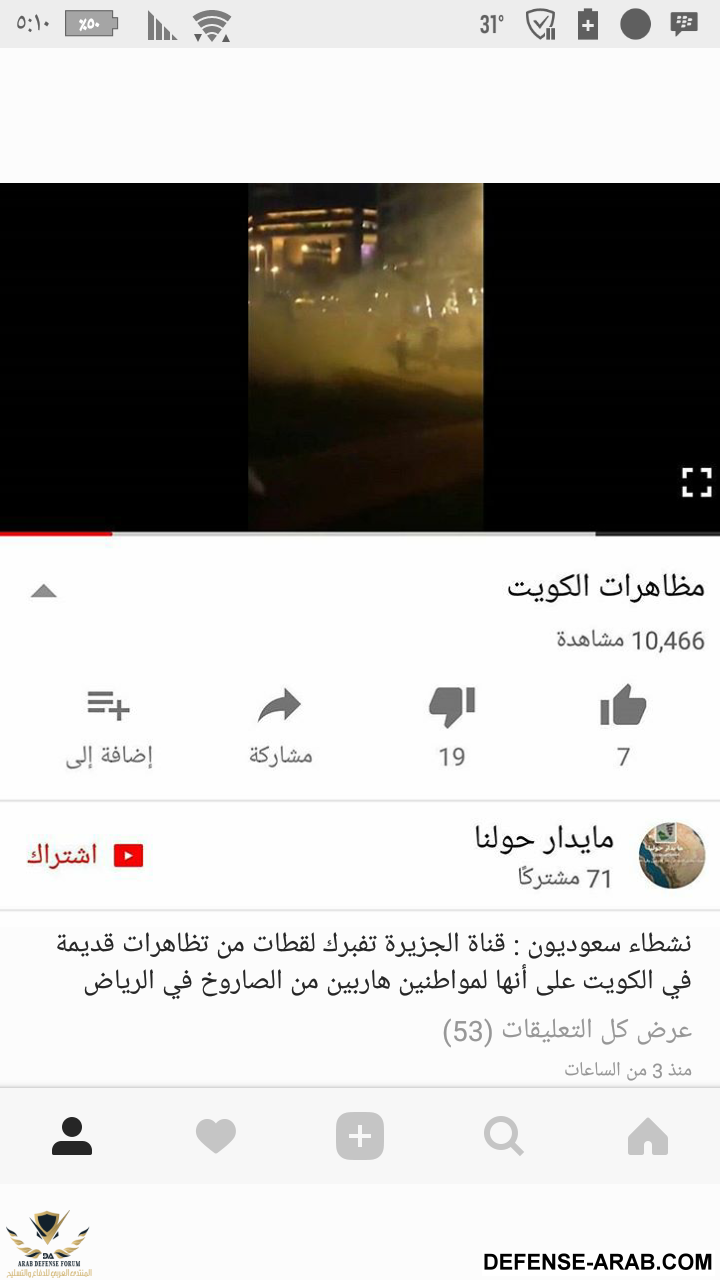Screen dimensions: 720x1280
Task: Switch to the profile tab
Action: pos(72,1137)
